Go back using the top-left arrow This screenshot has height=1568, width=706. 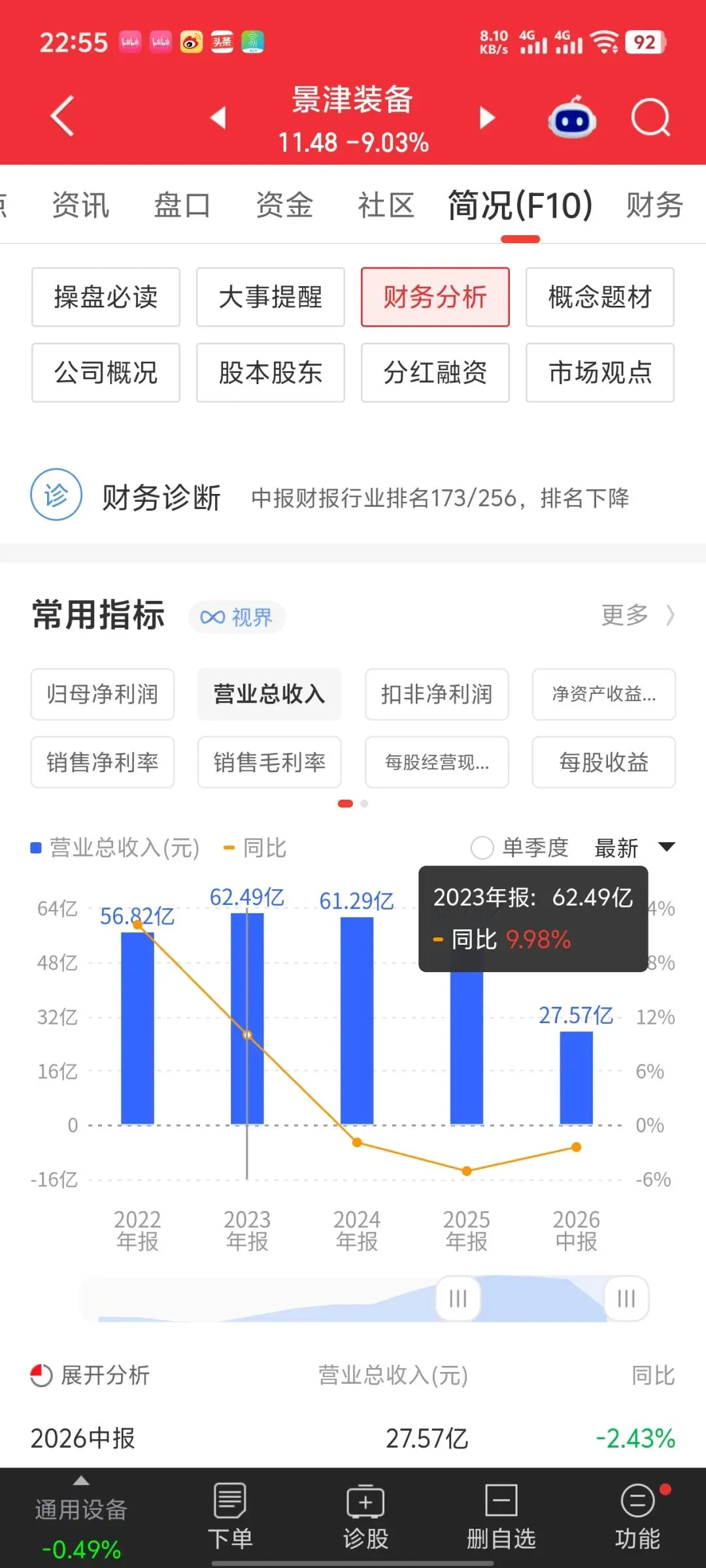tap(63, 116)
